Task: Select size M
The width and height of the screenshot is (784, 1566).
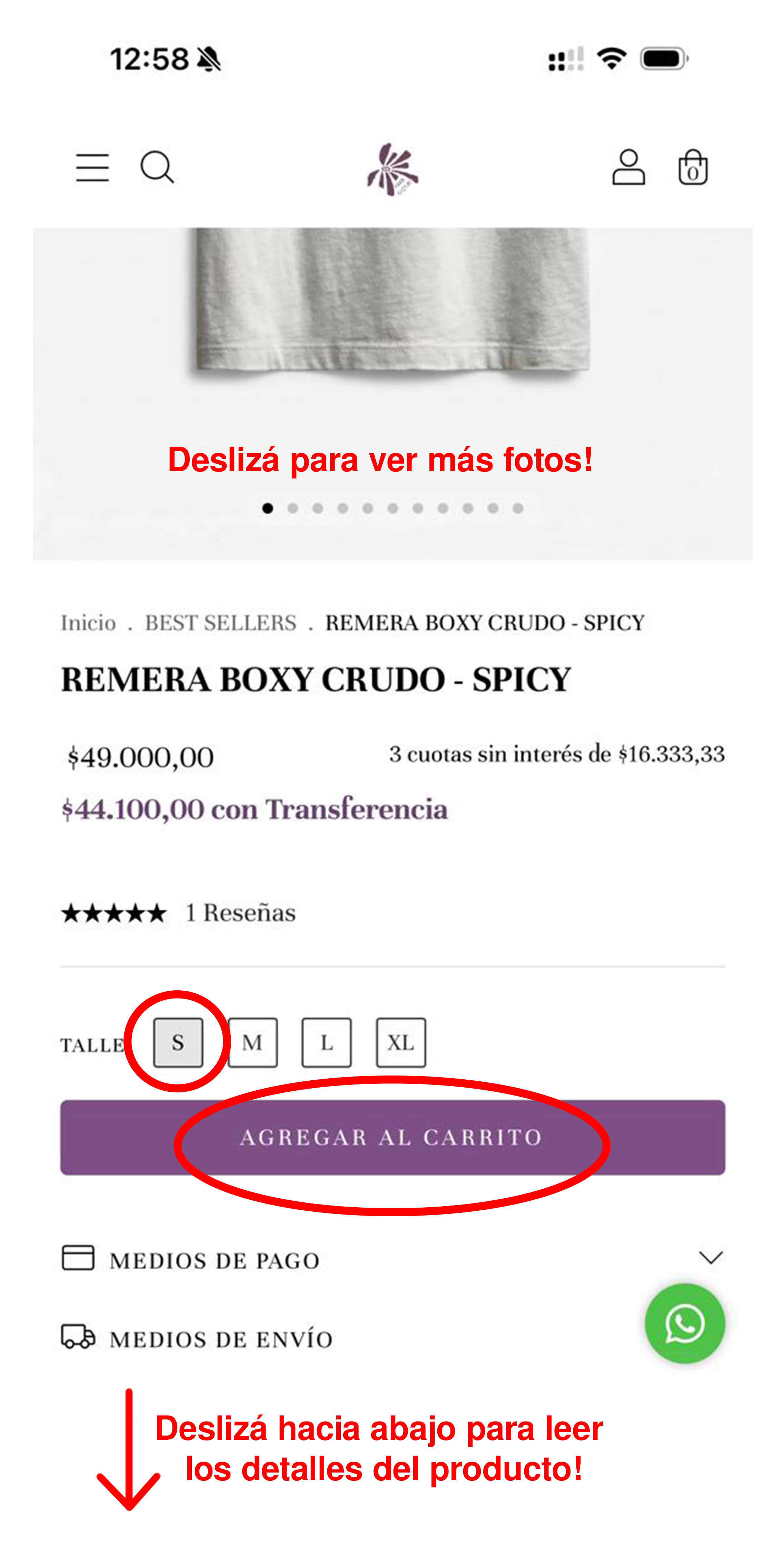Action: pos(252,1043)
